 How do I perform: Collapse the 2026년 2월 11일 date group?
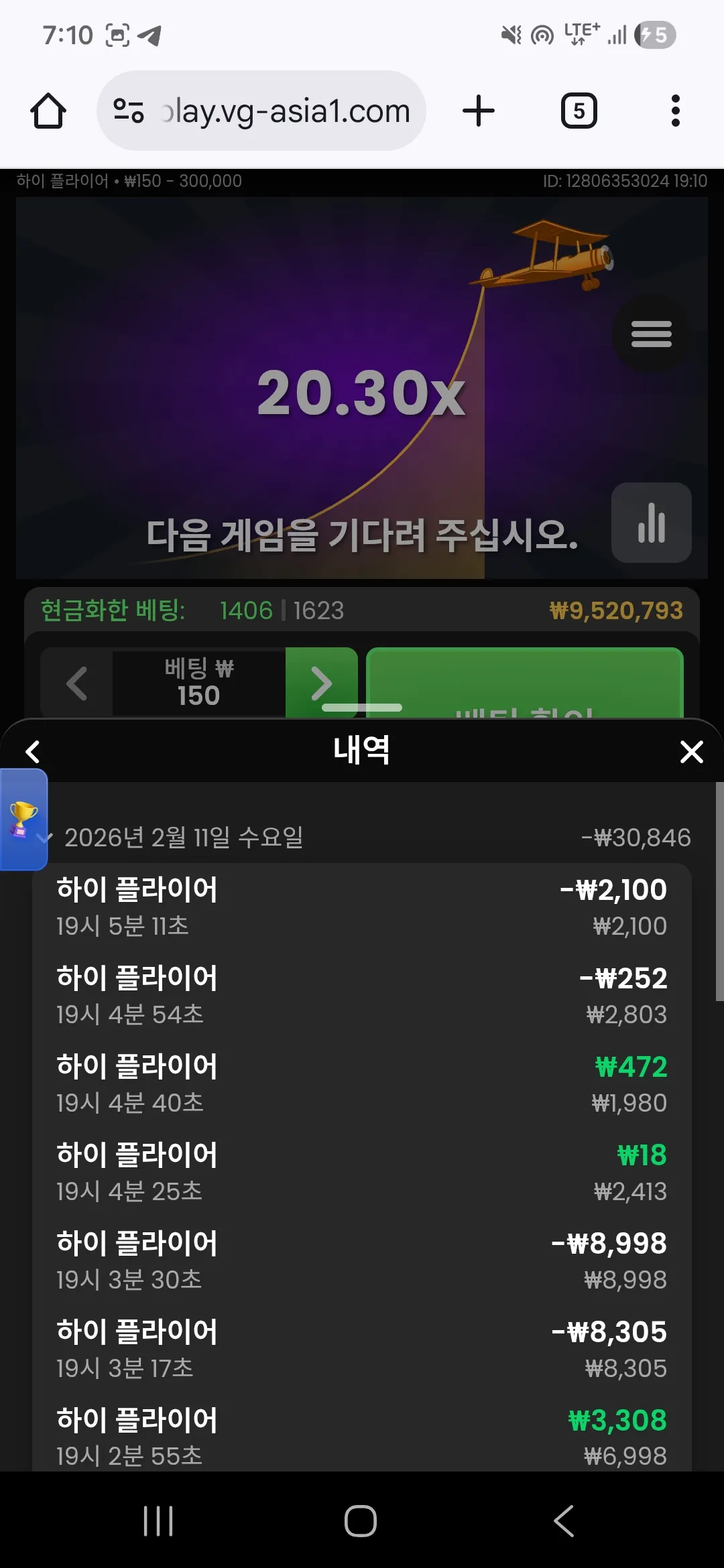[362, 838]
